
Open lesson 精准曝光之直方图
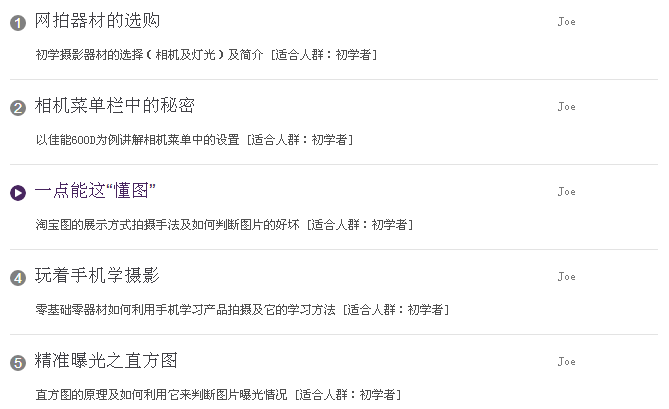105,361
